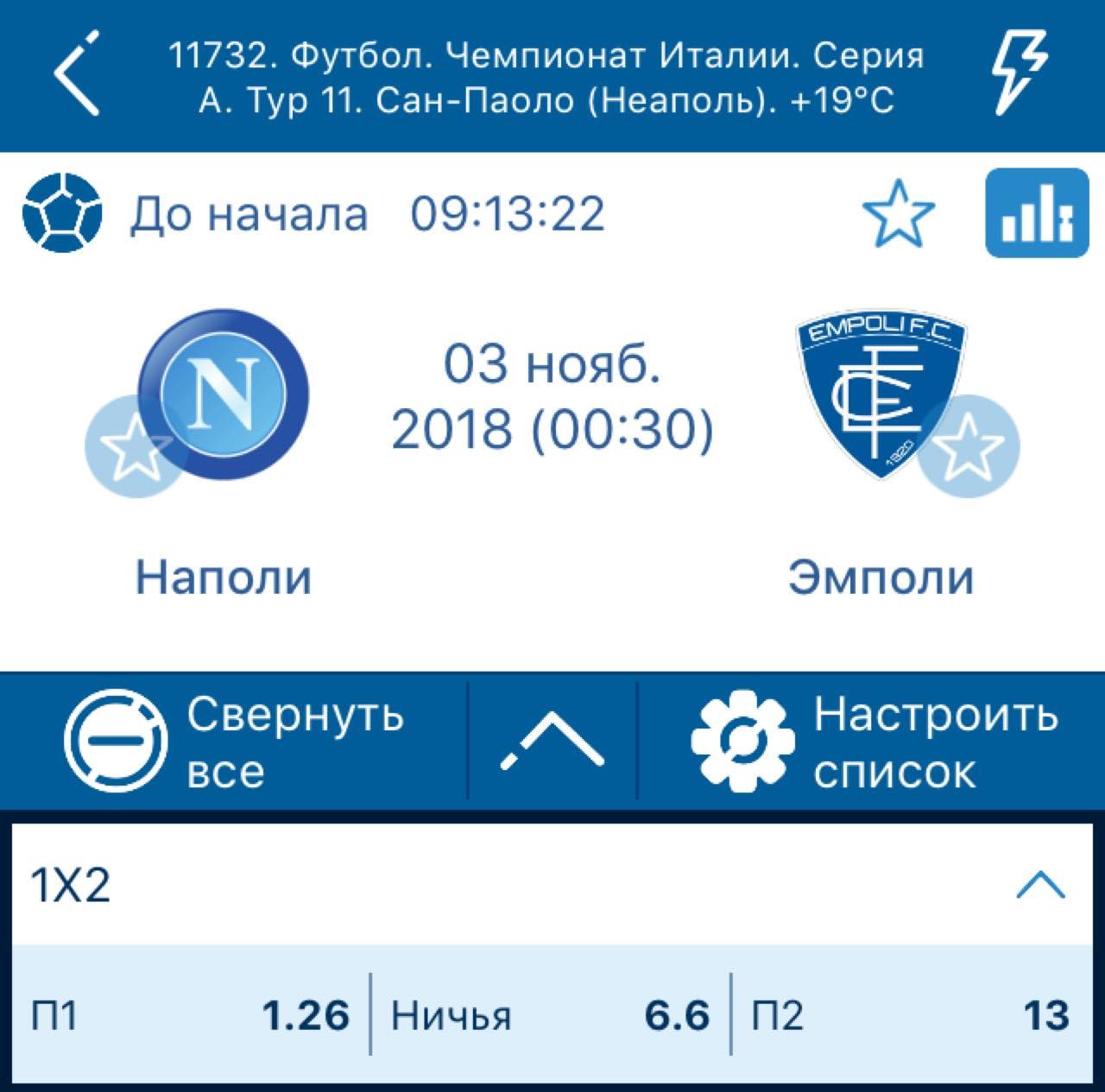Choose П2 outcome at odds 13
The width and height of the screenshot is (1105, 1092).
911,1014
